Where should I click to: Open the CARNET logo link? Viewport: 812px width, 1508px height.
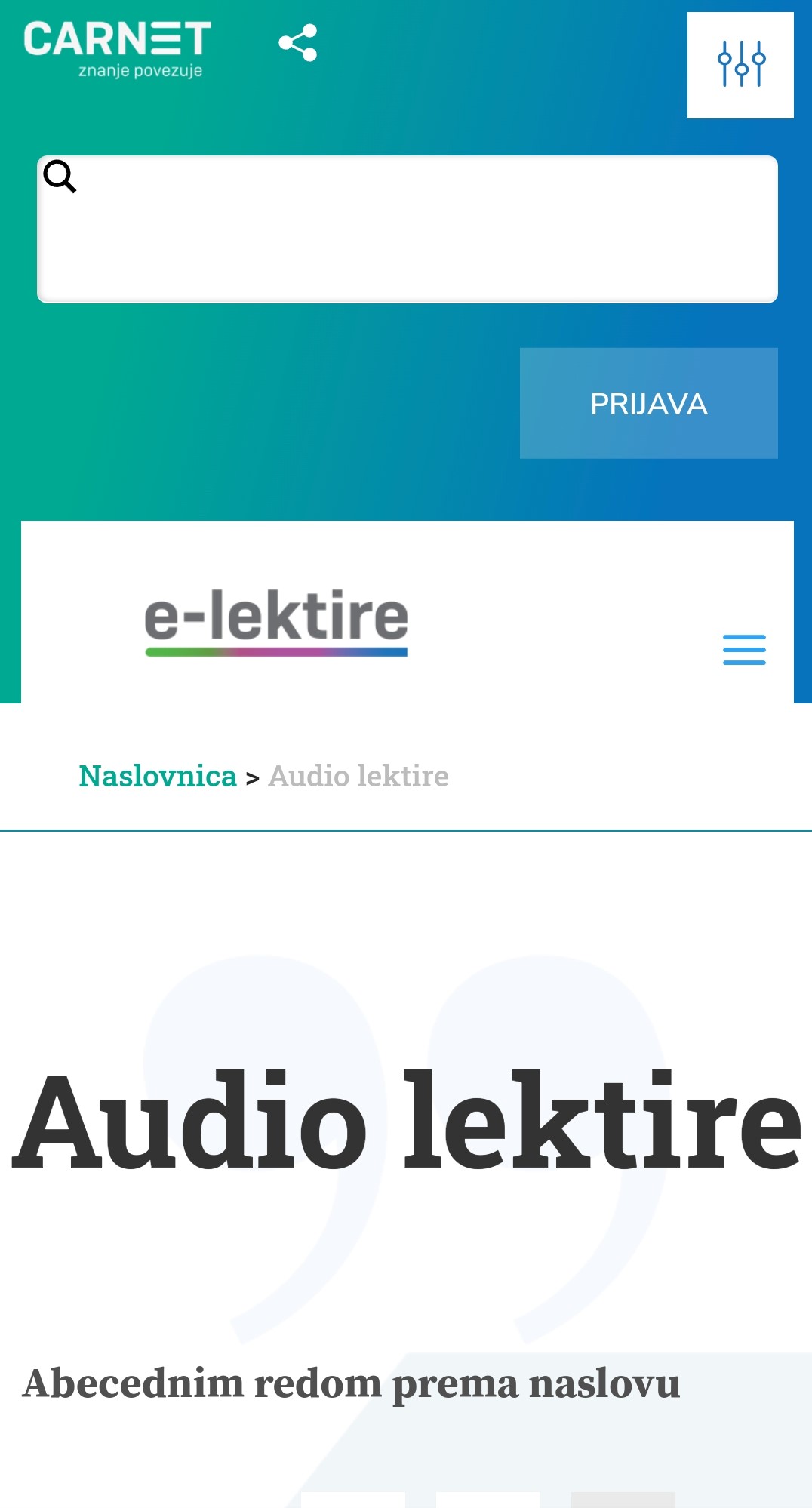click(x=117, y=49)
